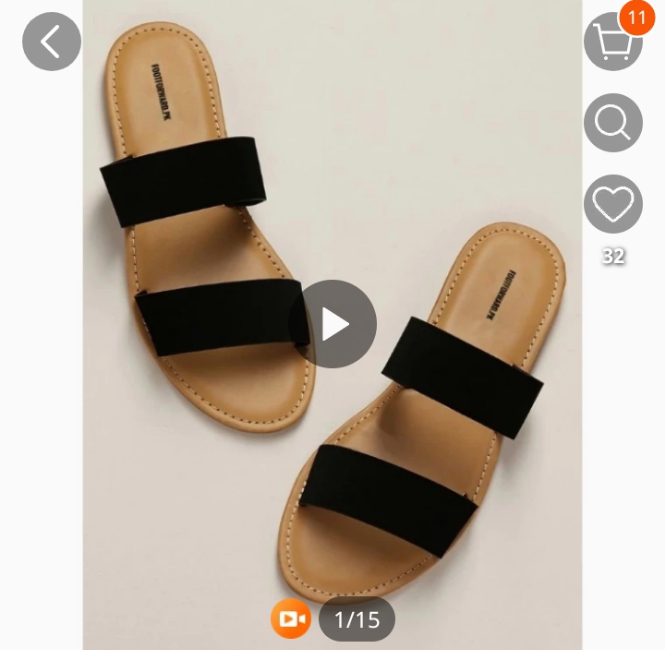
Task: Open the shopping cart with 11 items
Action: point(612,42)
